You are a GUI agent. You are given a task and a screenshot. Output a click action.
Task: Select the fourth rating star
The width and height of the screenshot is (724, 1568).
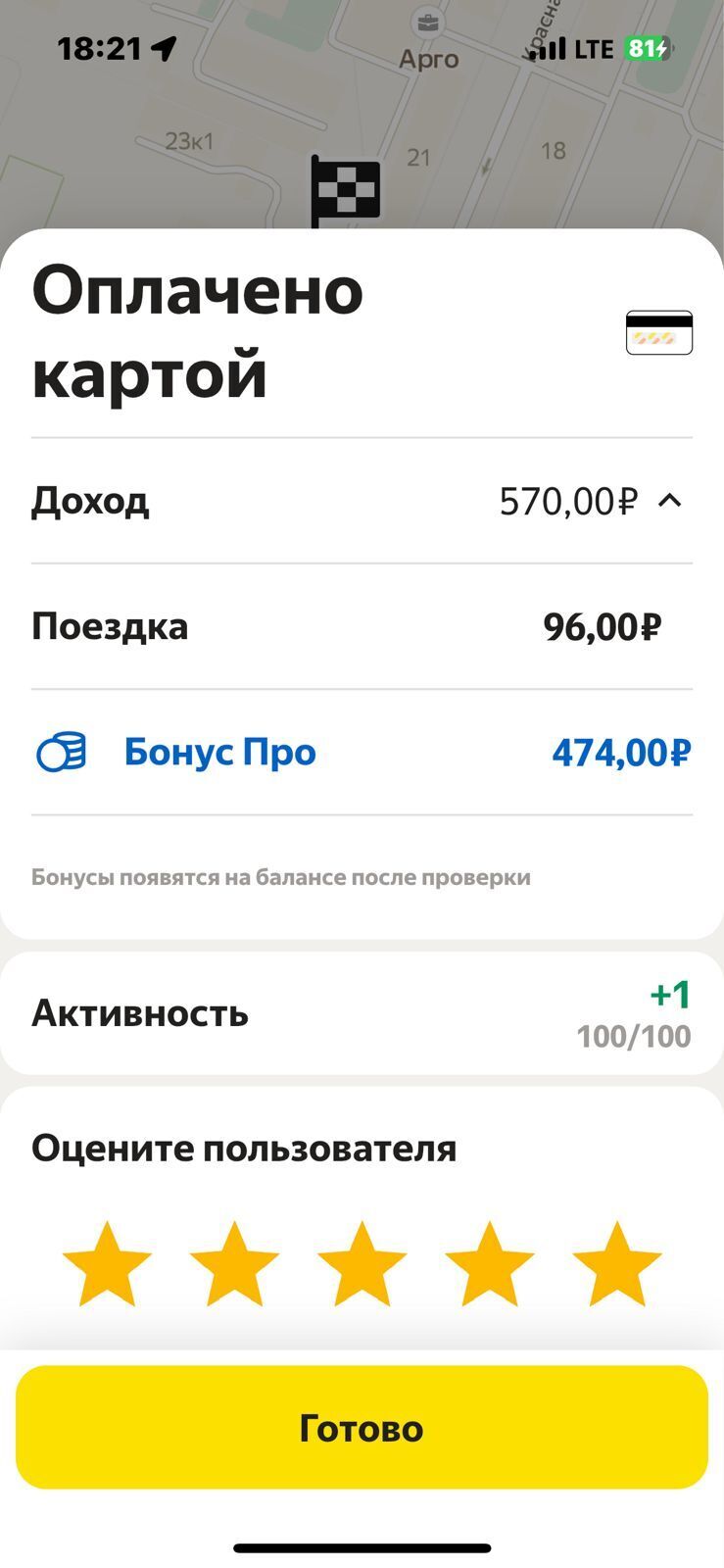489,1263
